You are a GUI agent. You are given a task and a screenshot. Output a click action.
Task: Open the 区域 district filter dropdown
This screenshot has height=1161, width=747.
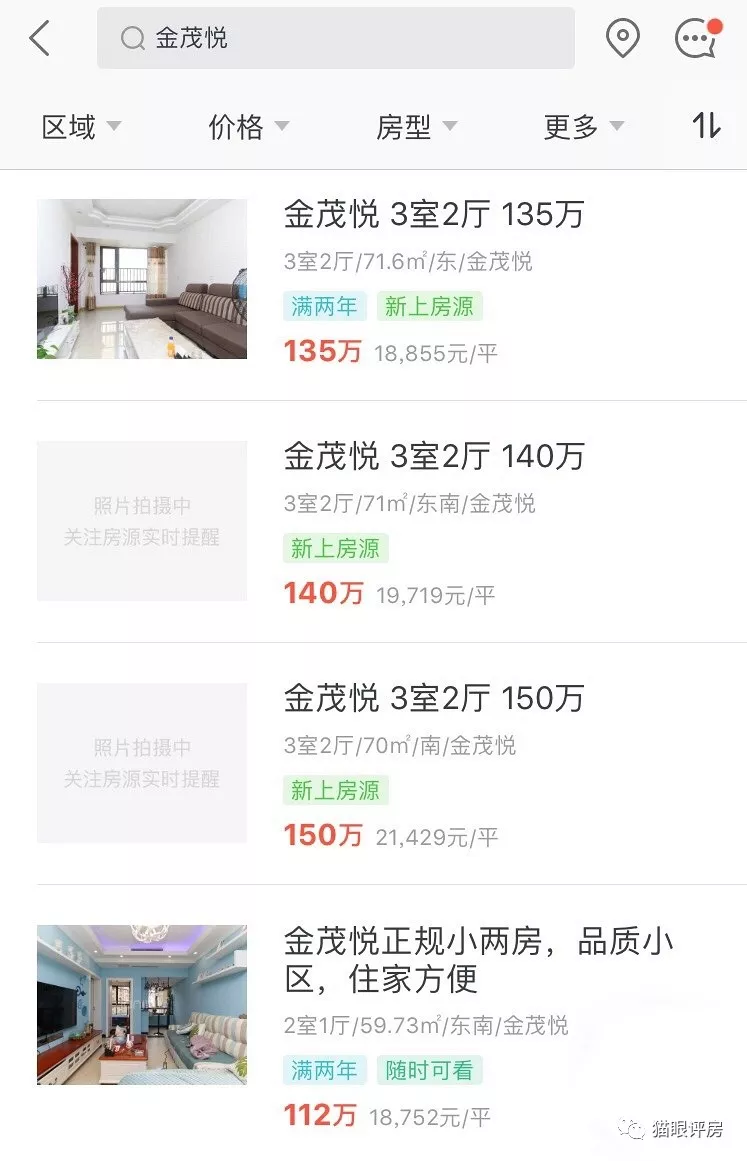(82, 126)
